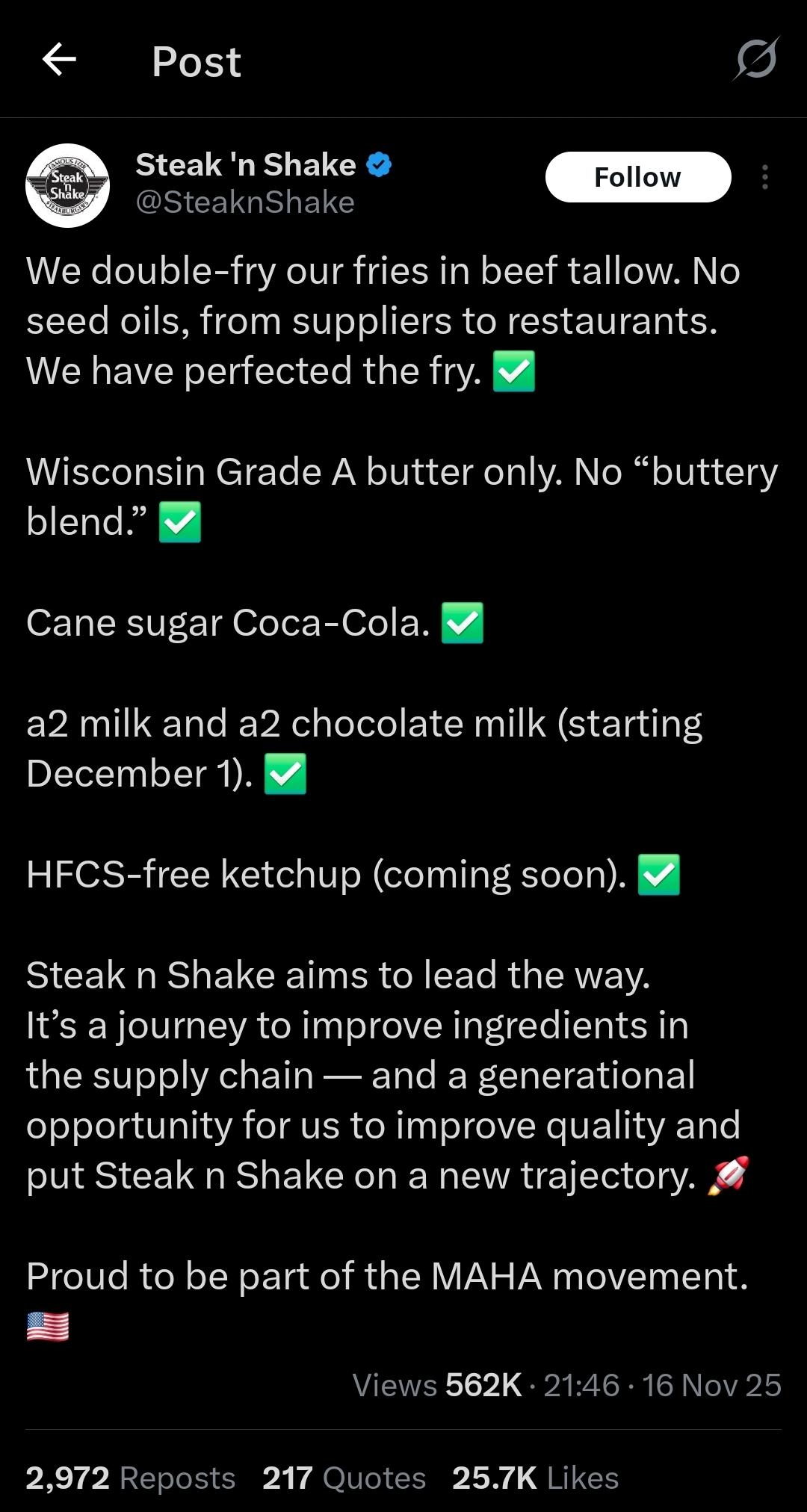The image size is (807, 1512).
Task: Open Steak 'n Shake profile picture
Action: [x=67, y=185]
